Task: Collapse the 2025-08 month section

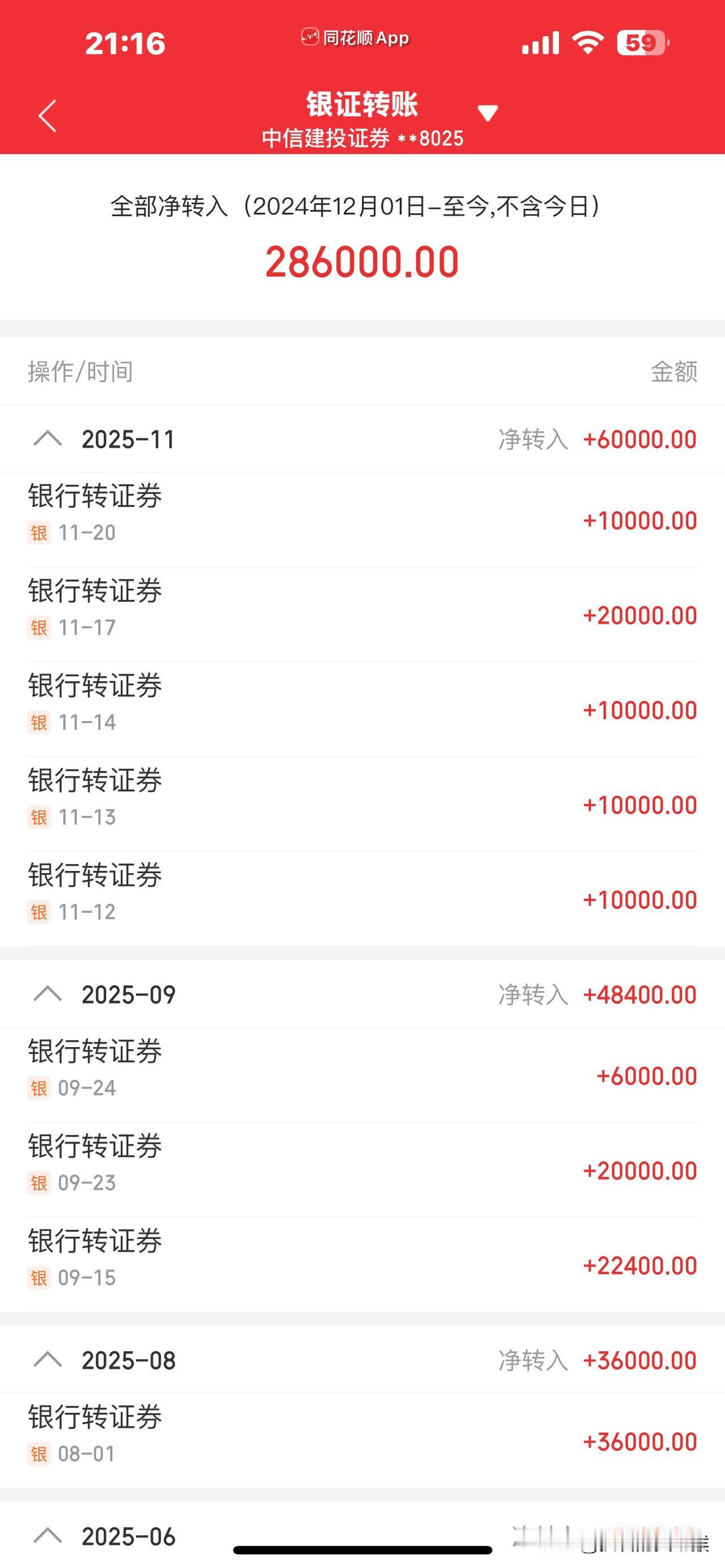Action: coord(48,1360)
